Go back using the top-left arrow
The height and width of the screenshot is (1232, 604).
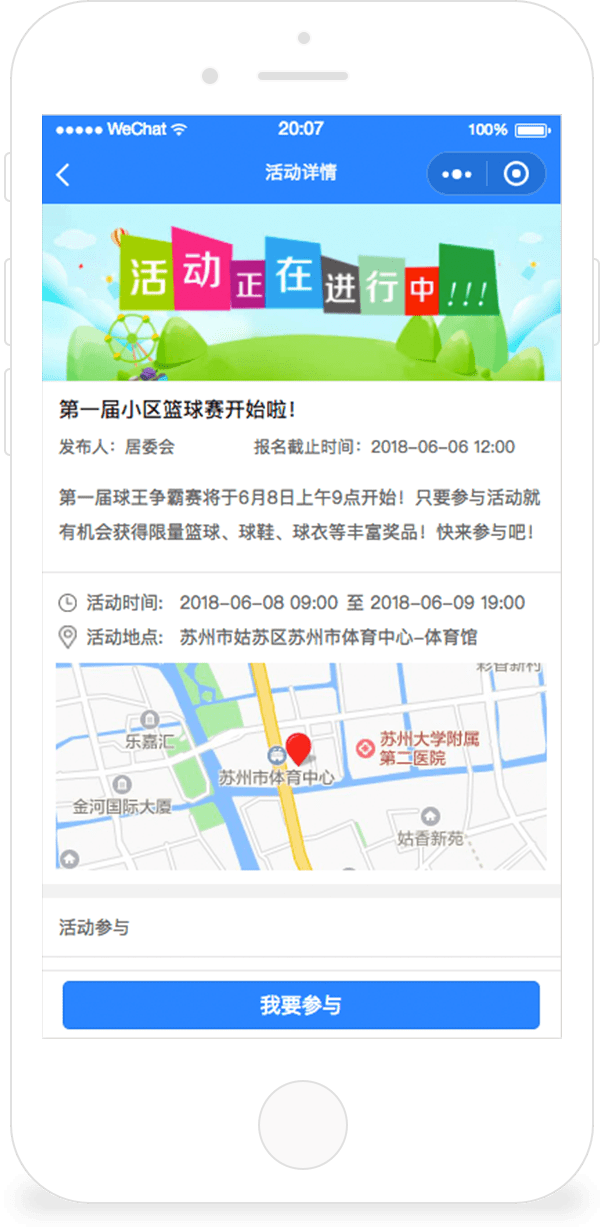tap(63, 175)
